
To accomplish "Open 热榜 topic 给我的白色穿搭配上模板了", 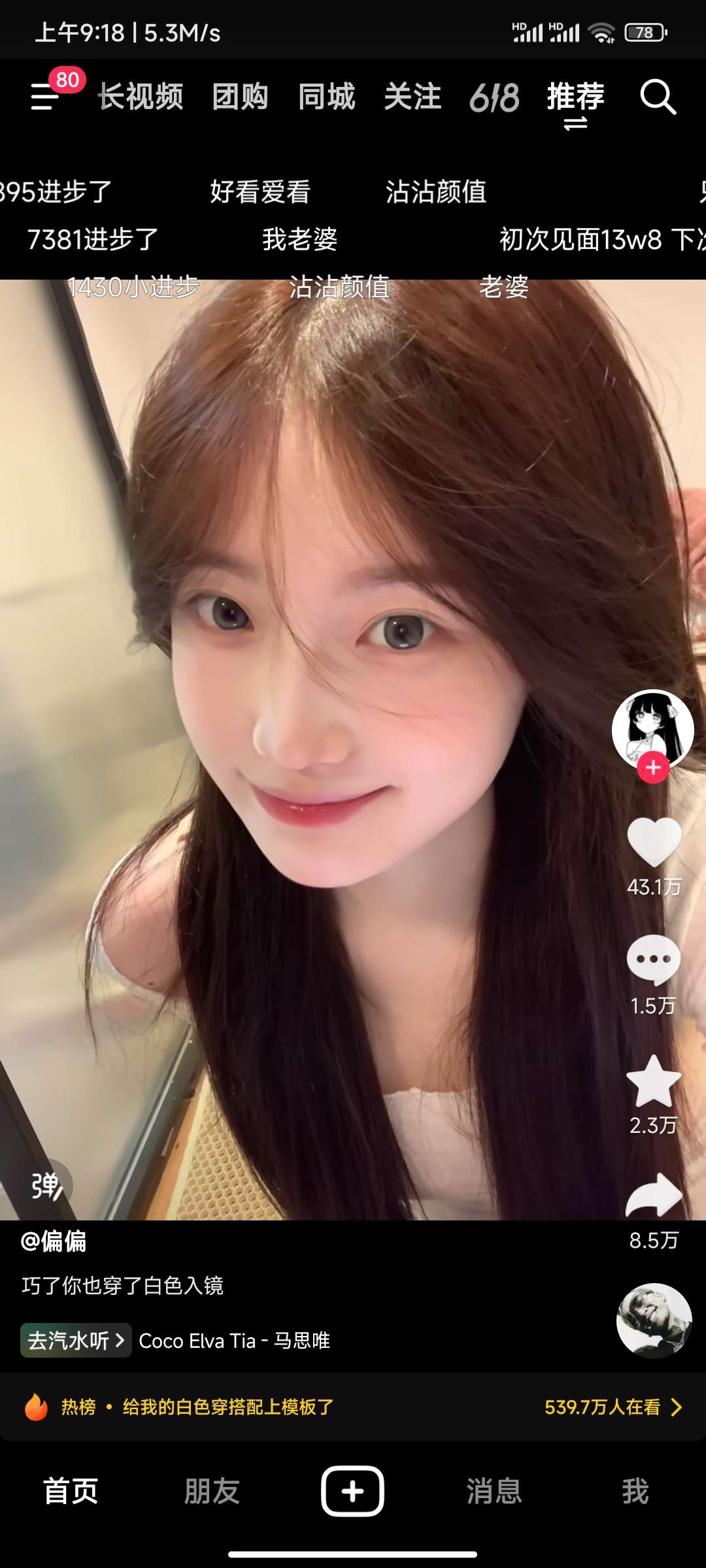I will [x=229, y=1407].
